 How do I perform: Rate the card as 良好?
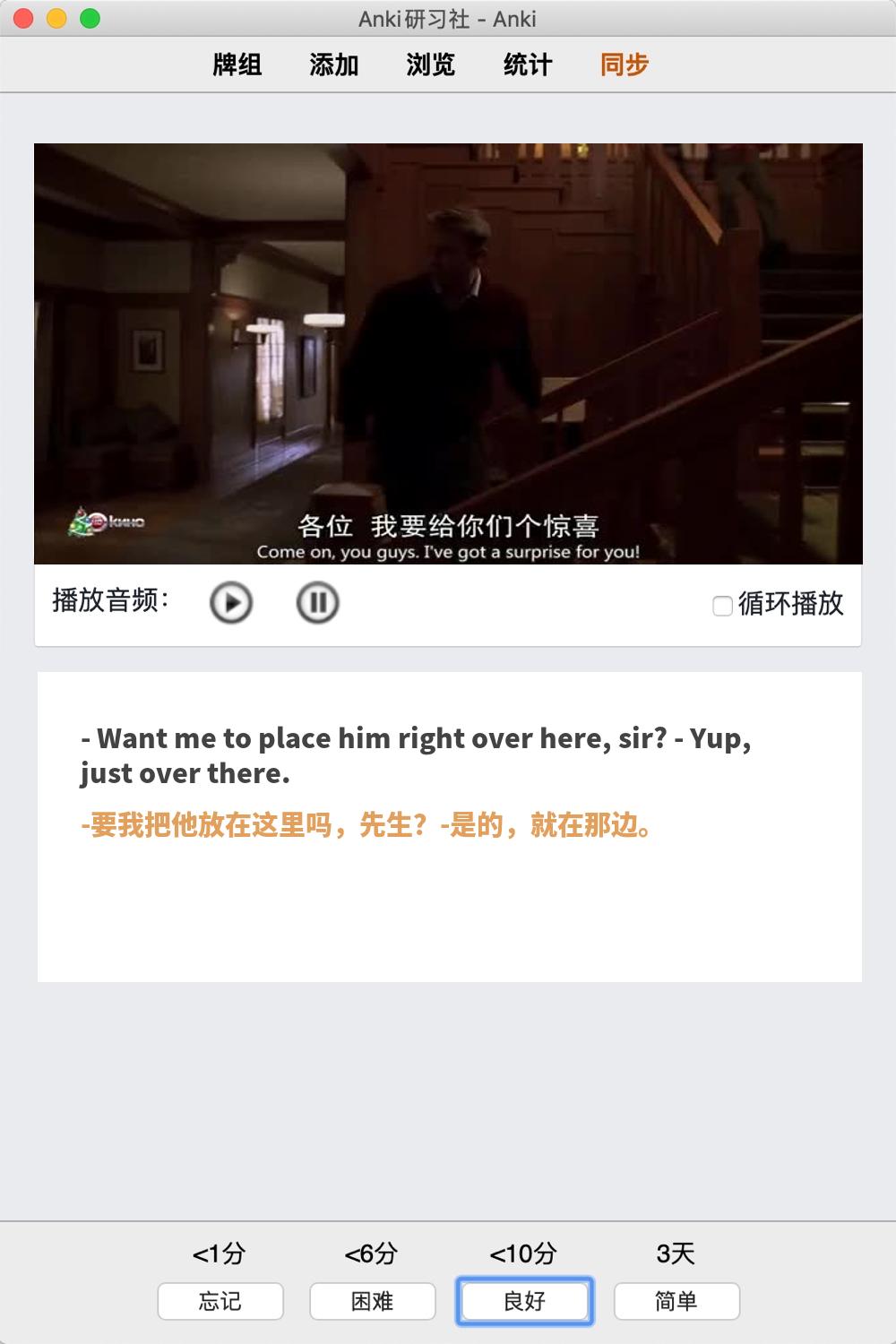525,1301
